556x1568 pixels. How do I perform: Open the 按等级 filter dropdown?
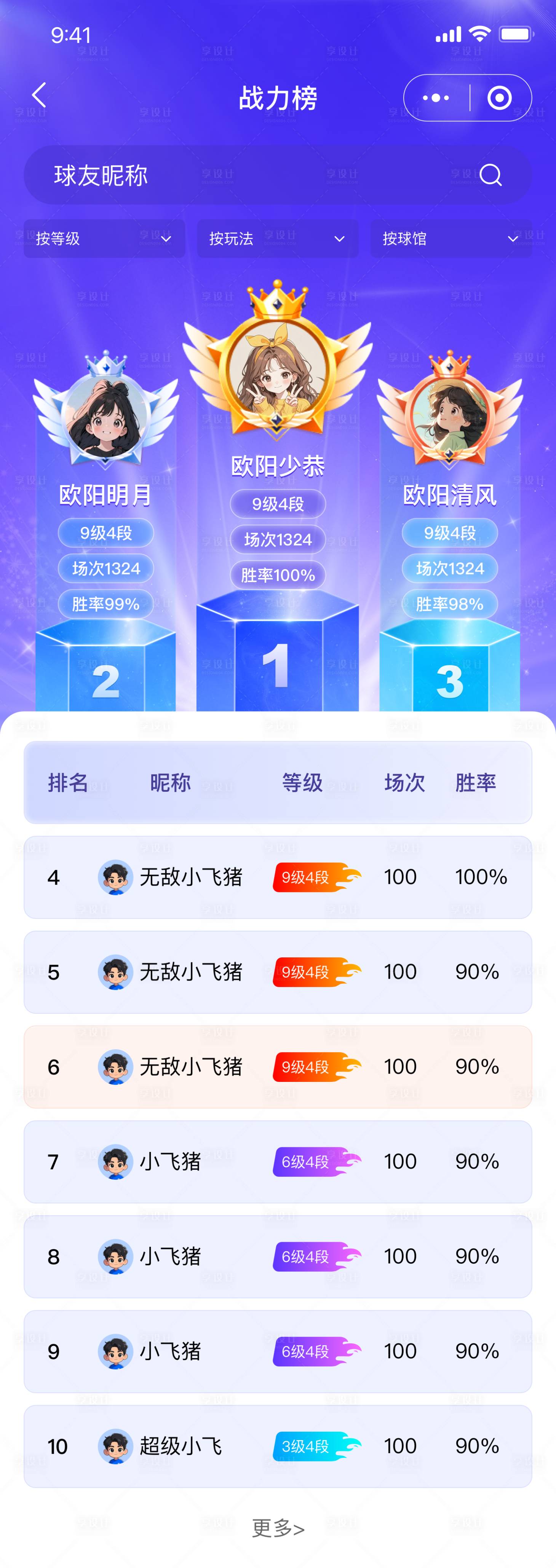click(104, 239)
